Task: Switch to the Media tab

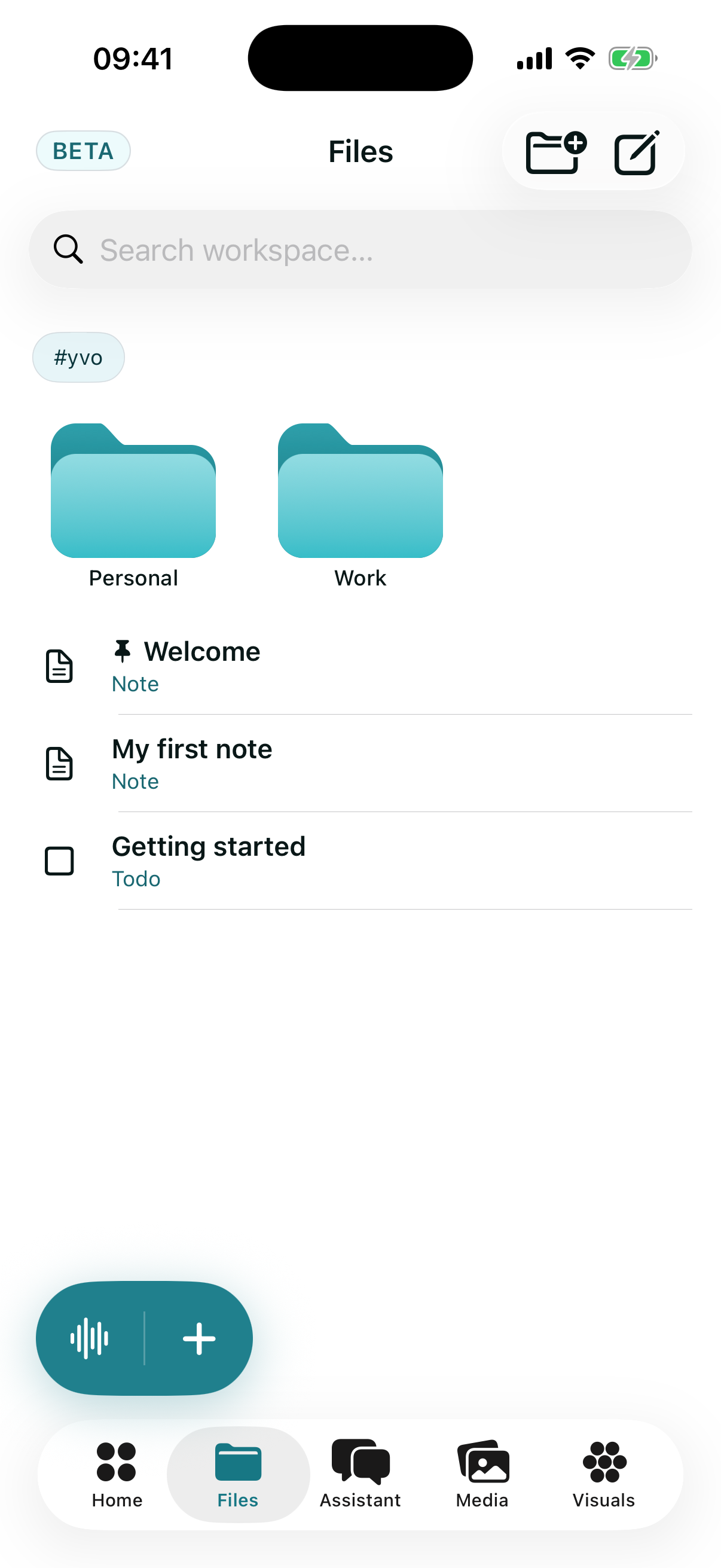Action: point(482,1474)
